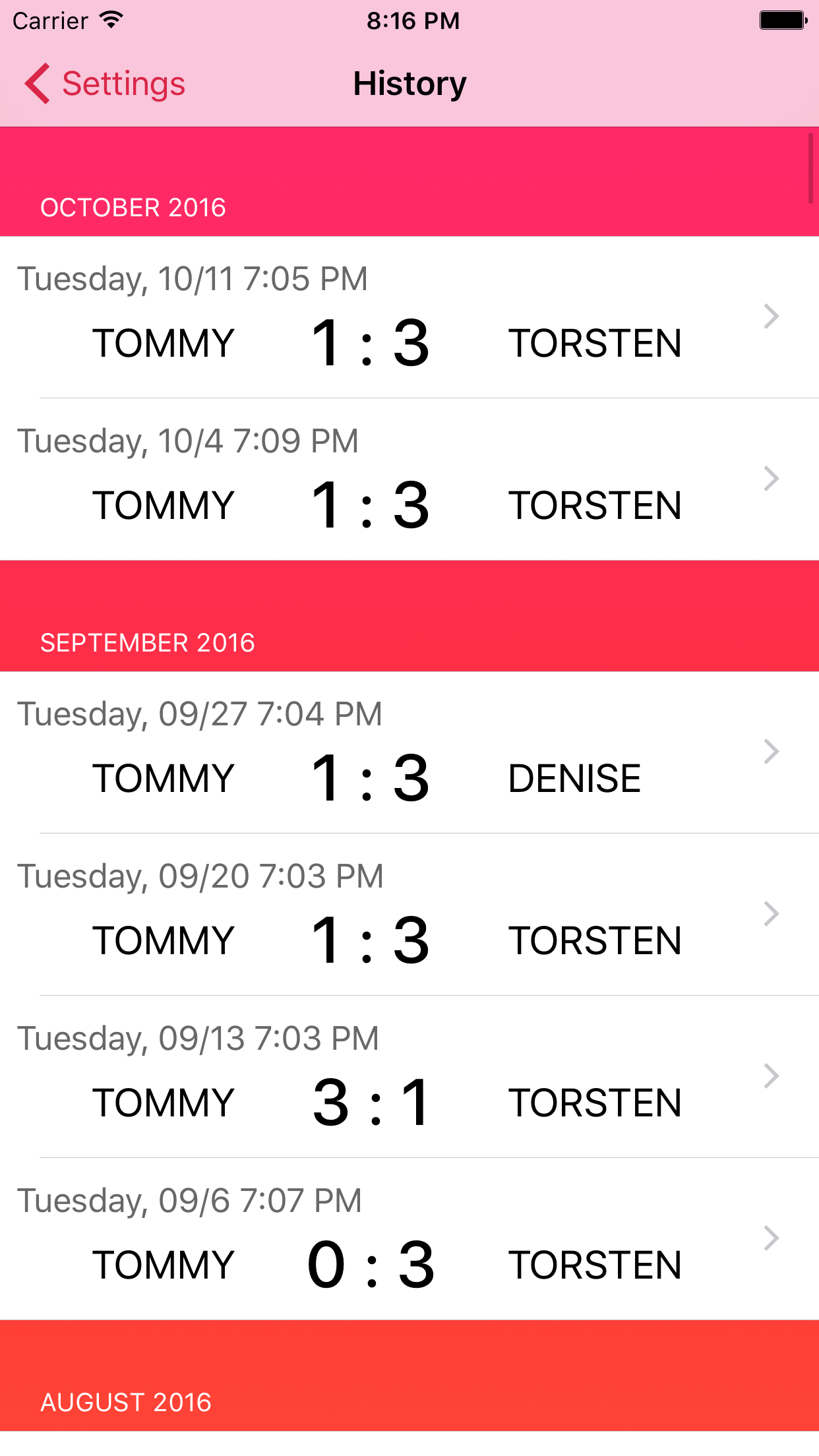
Task: Go back to Settings
Action: [x=106, y=84]
